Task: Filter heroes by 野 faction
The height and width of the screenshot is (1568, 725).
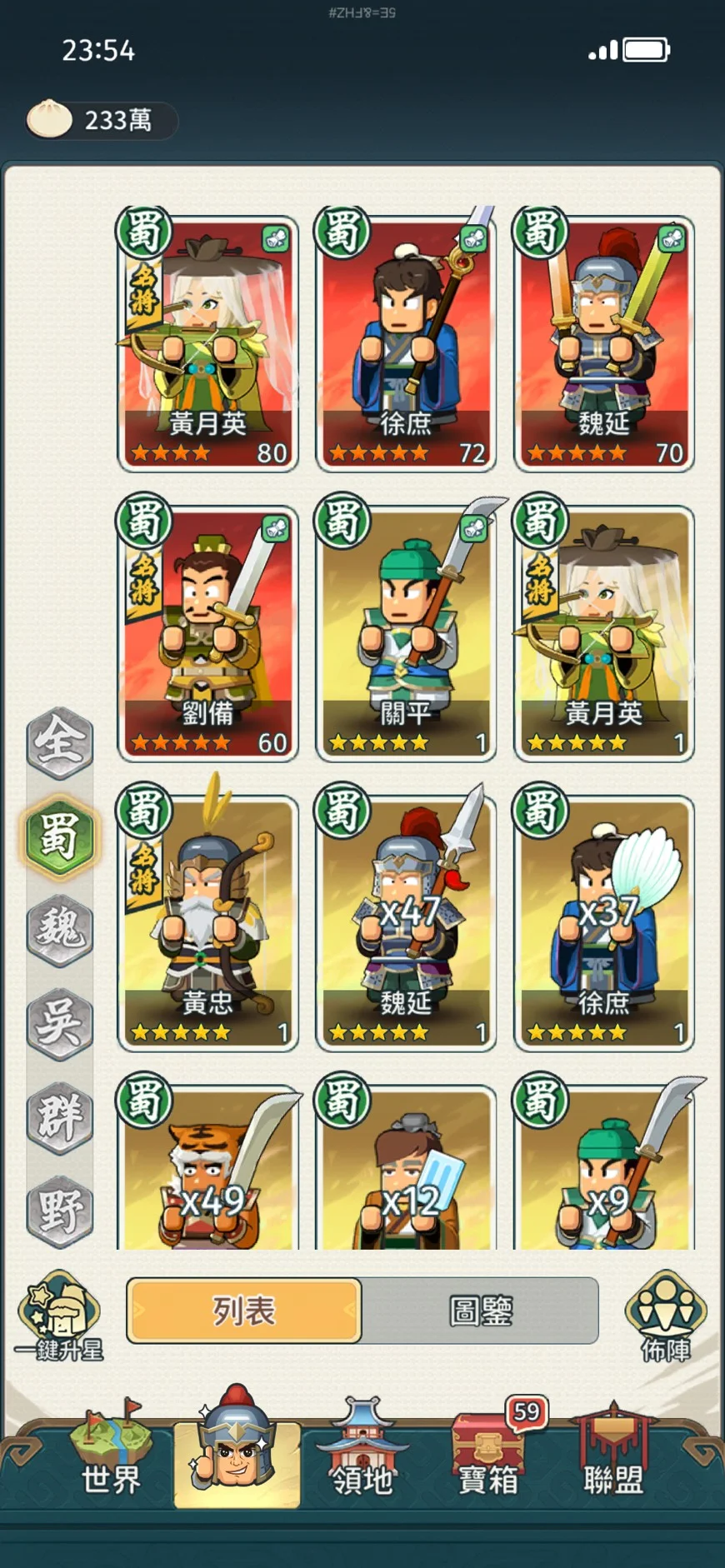Action: click(59, 1211)
